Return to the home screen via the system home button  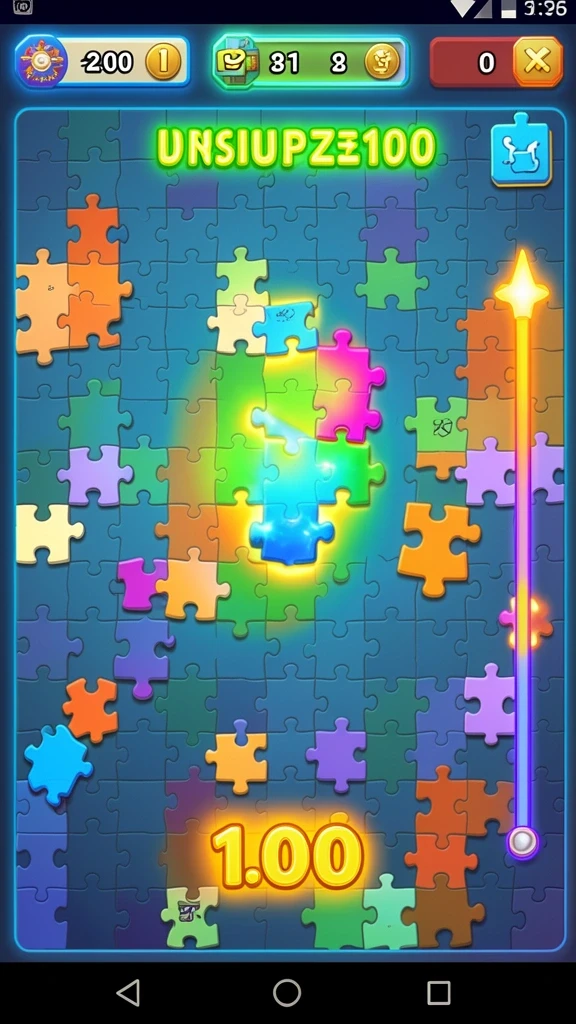click(287, 993)
